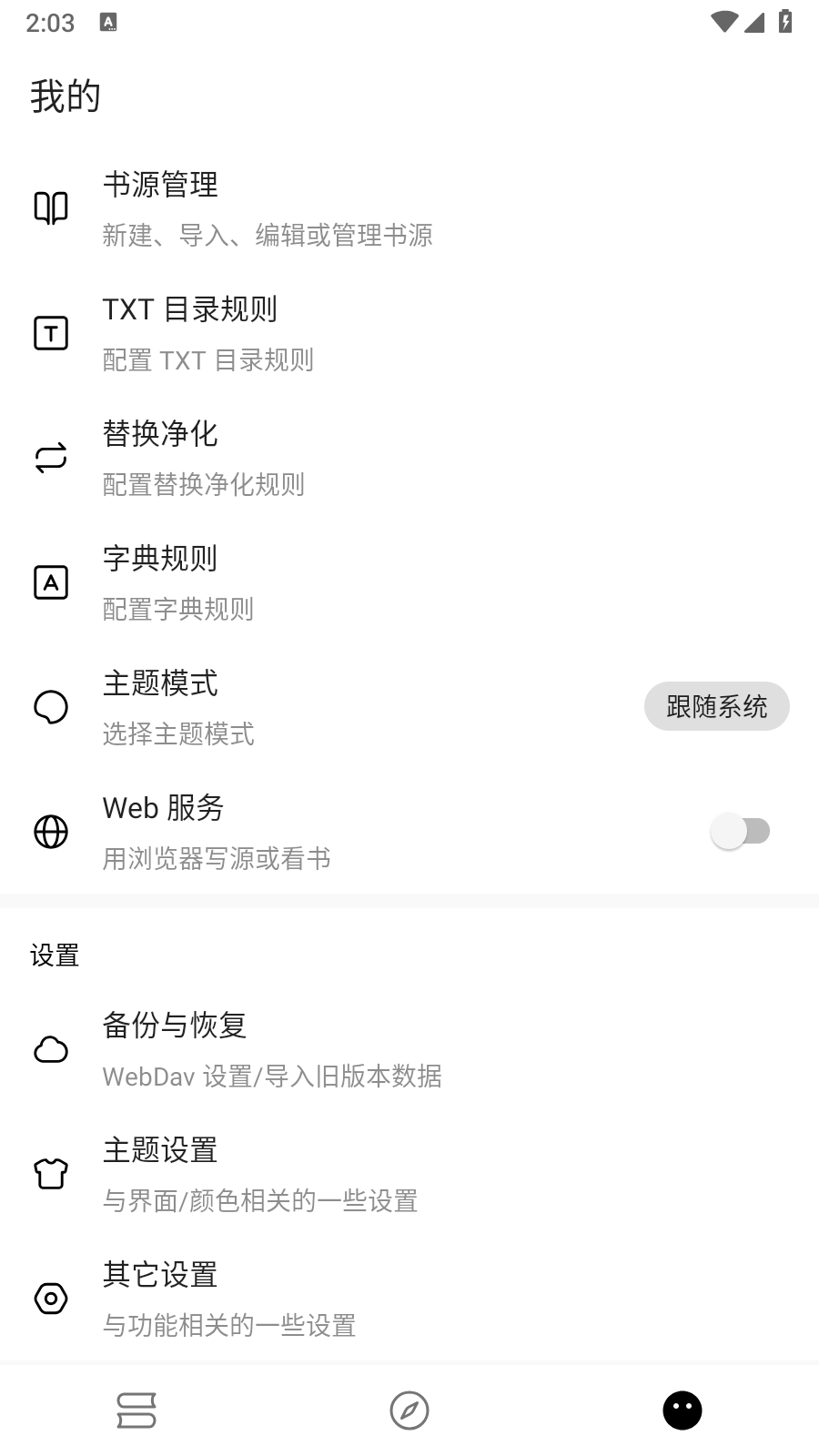Screen dimensions: 819x1456
Task: Click the 备份与恢复 cloud icon
Action: pyautogui.click(x=51, y=1049)
